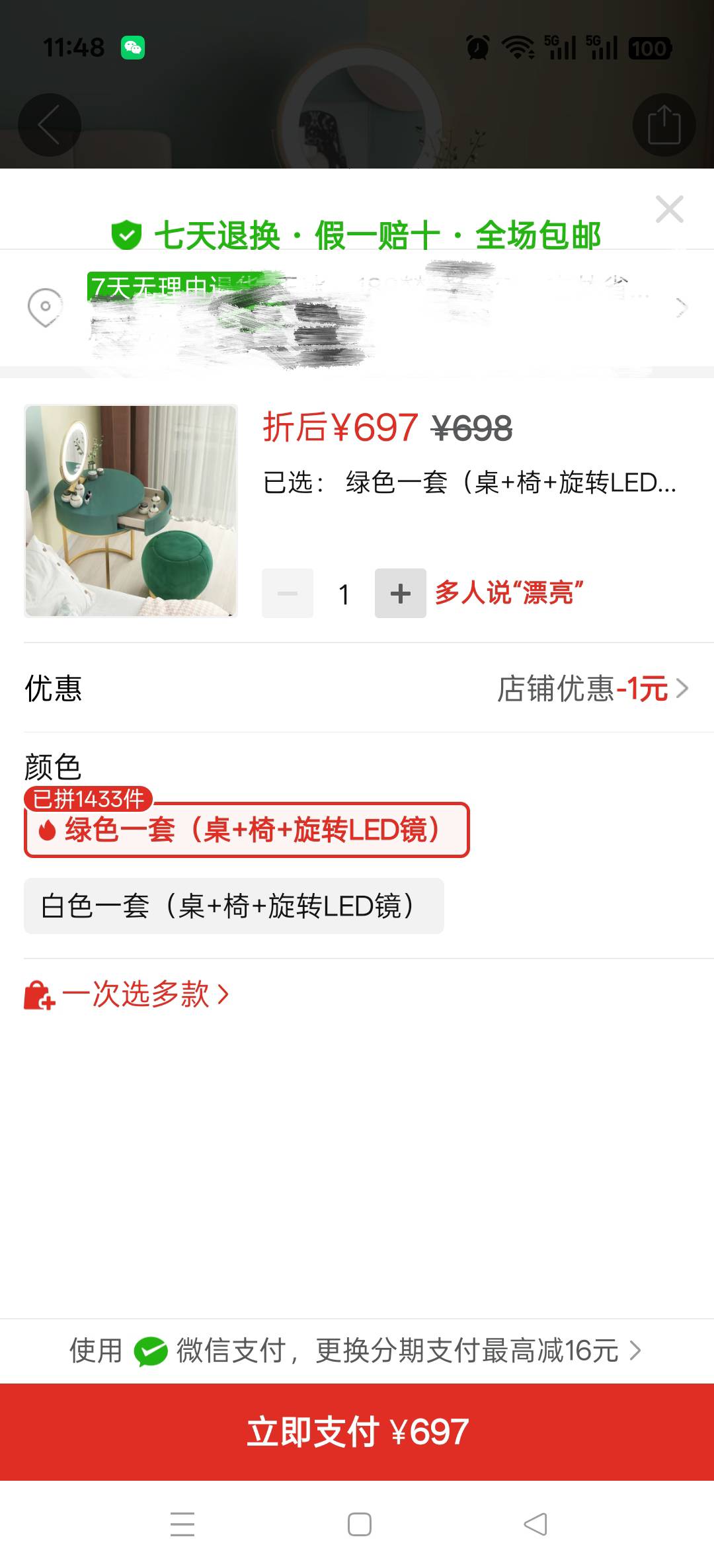This screenshot has width=714, height=1568.
Task: Tap 立即支付 ¥697 to pay now
Action: tap(357, 1431)
